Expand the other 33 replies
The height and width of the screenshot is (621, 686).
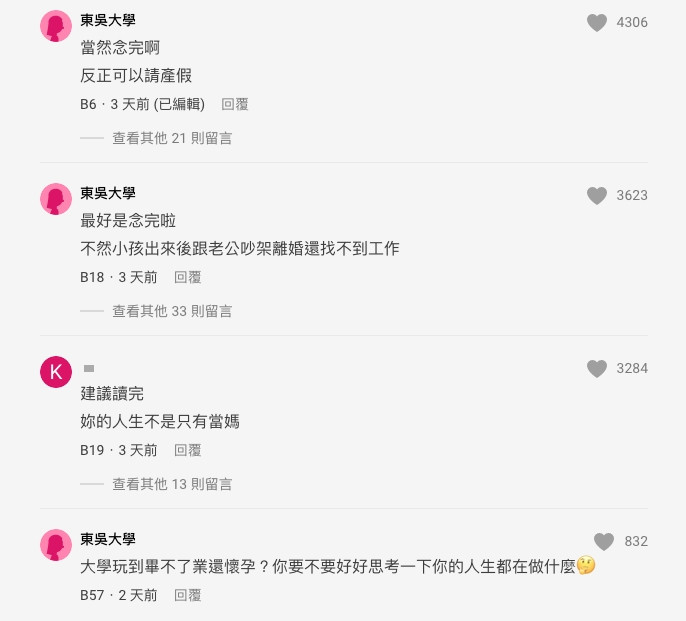pyautogui.click(x=171, y=311)
